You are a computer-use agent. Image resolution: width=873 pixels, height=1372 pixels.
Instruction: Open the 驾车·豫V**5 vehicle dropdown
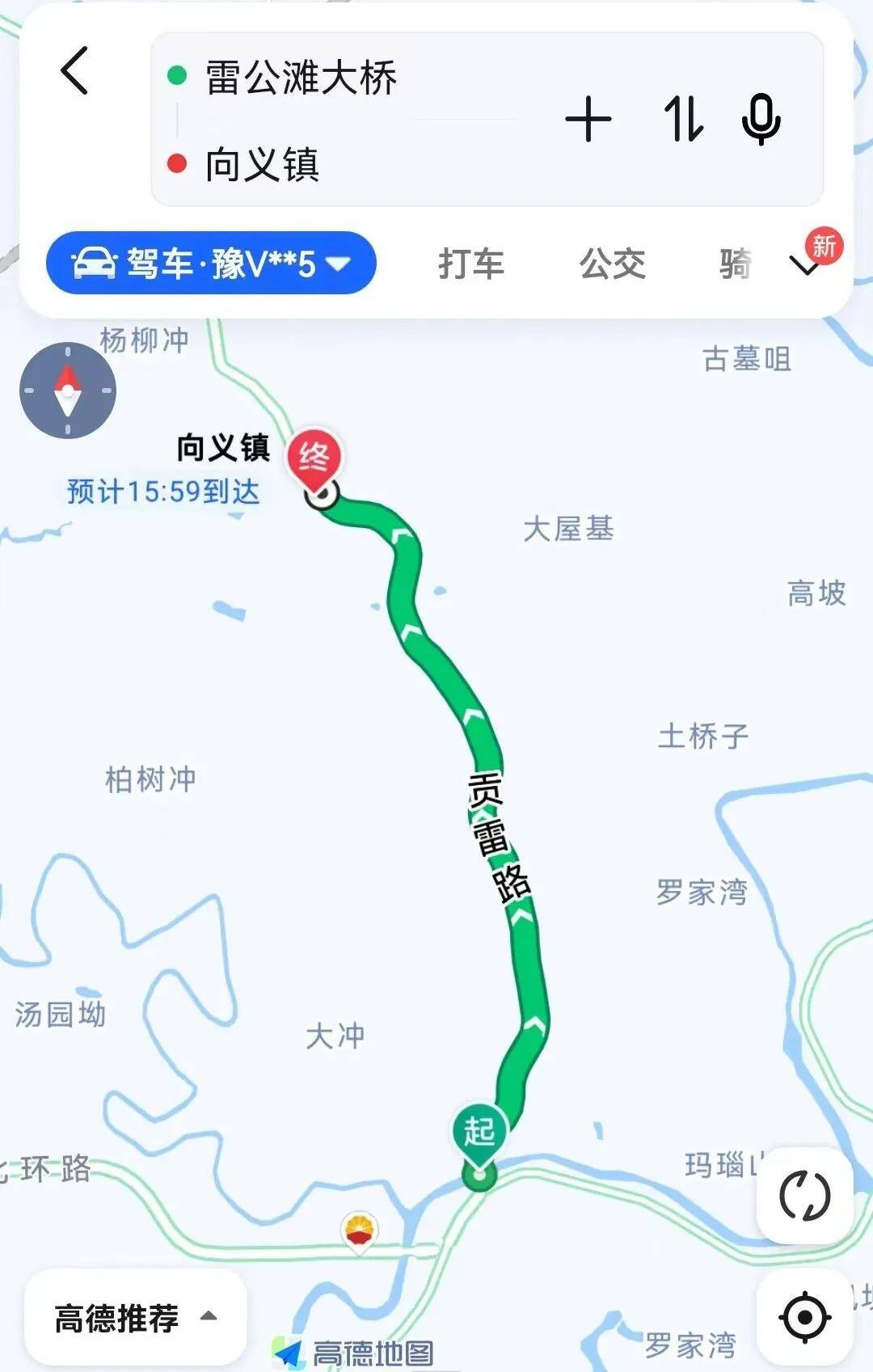[x=213, y=264]
